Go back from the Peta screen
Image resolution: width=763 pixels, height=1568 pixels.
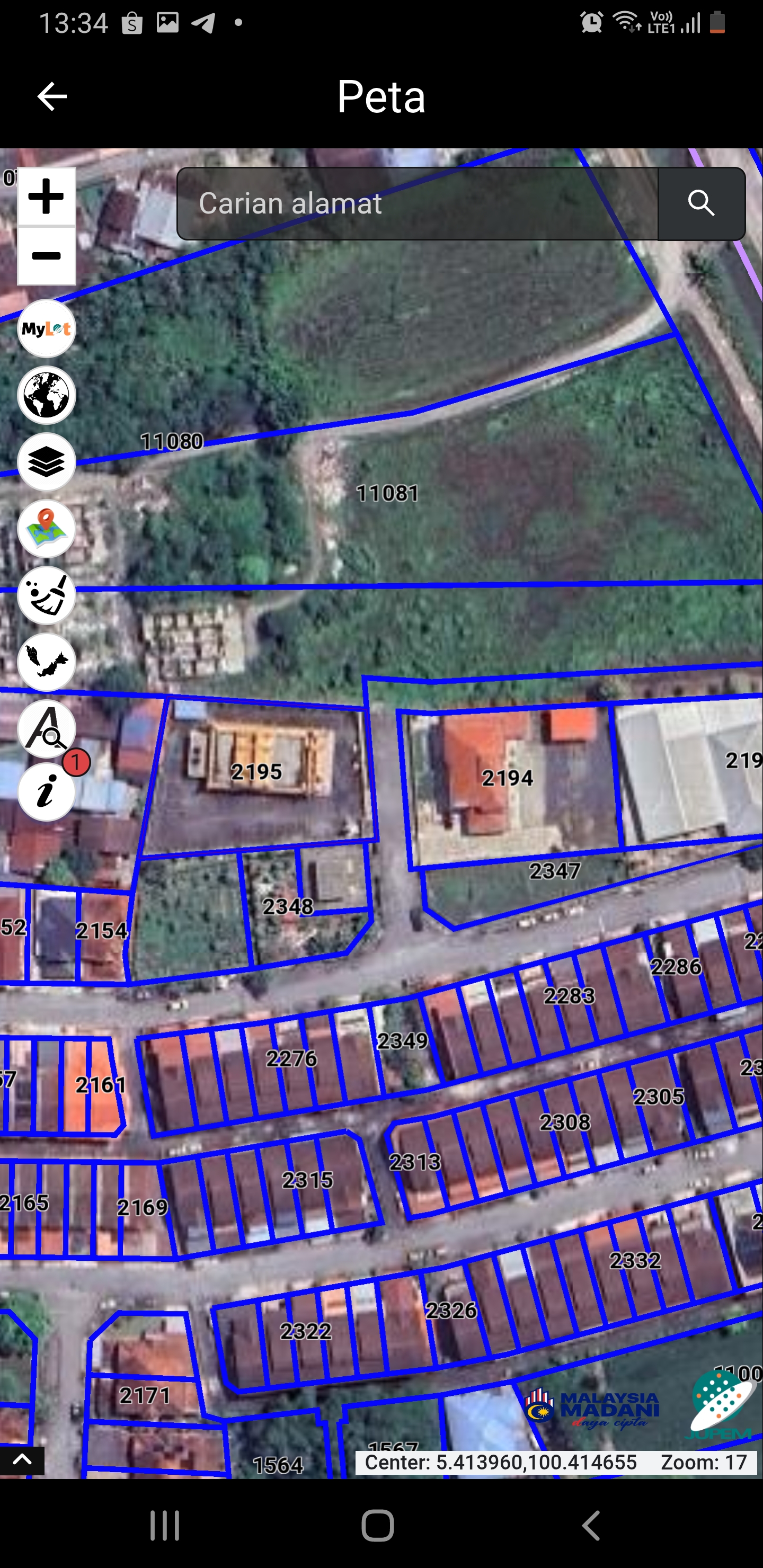click(52, 96)
